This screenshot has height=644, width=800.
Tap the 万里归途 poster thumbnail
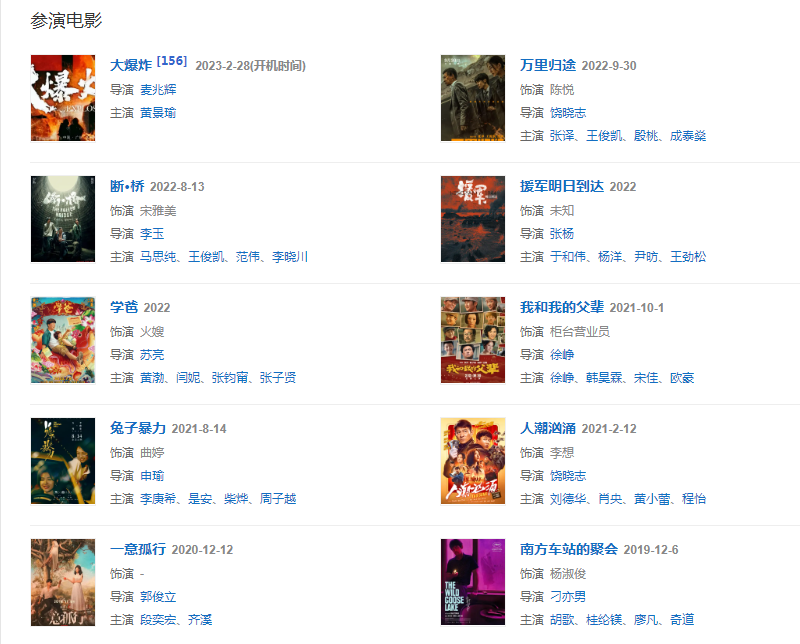coord(473,98)
